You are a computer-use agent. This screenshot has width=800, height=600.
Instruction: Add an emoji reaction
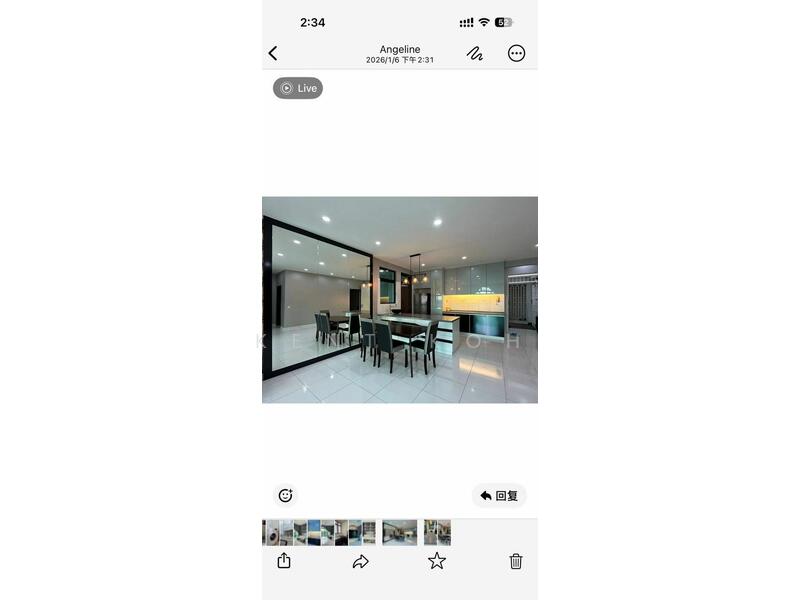[285, 495]
